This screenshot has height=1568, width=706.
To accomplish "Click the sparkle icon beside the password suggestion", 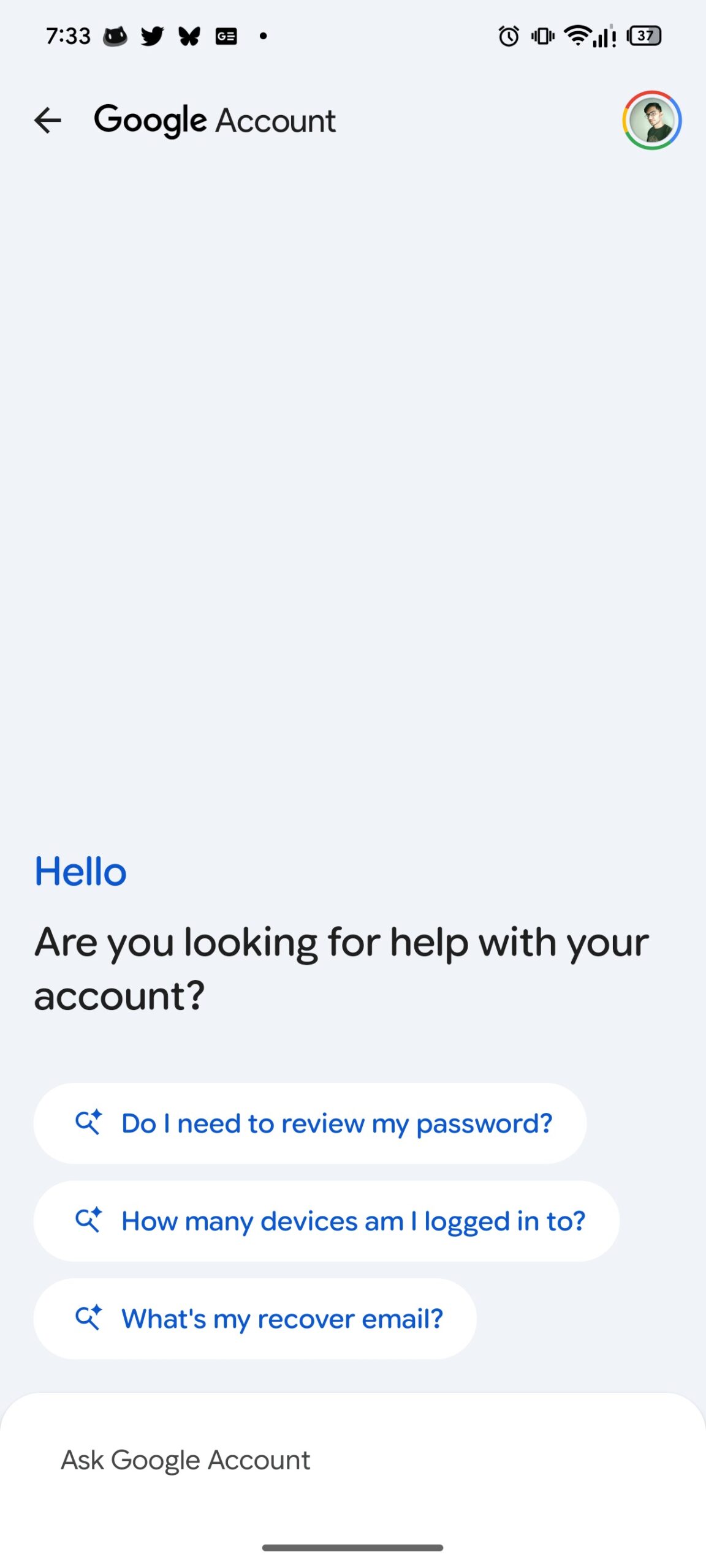I will (91, 1123).
